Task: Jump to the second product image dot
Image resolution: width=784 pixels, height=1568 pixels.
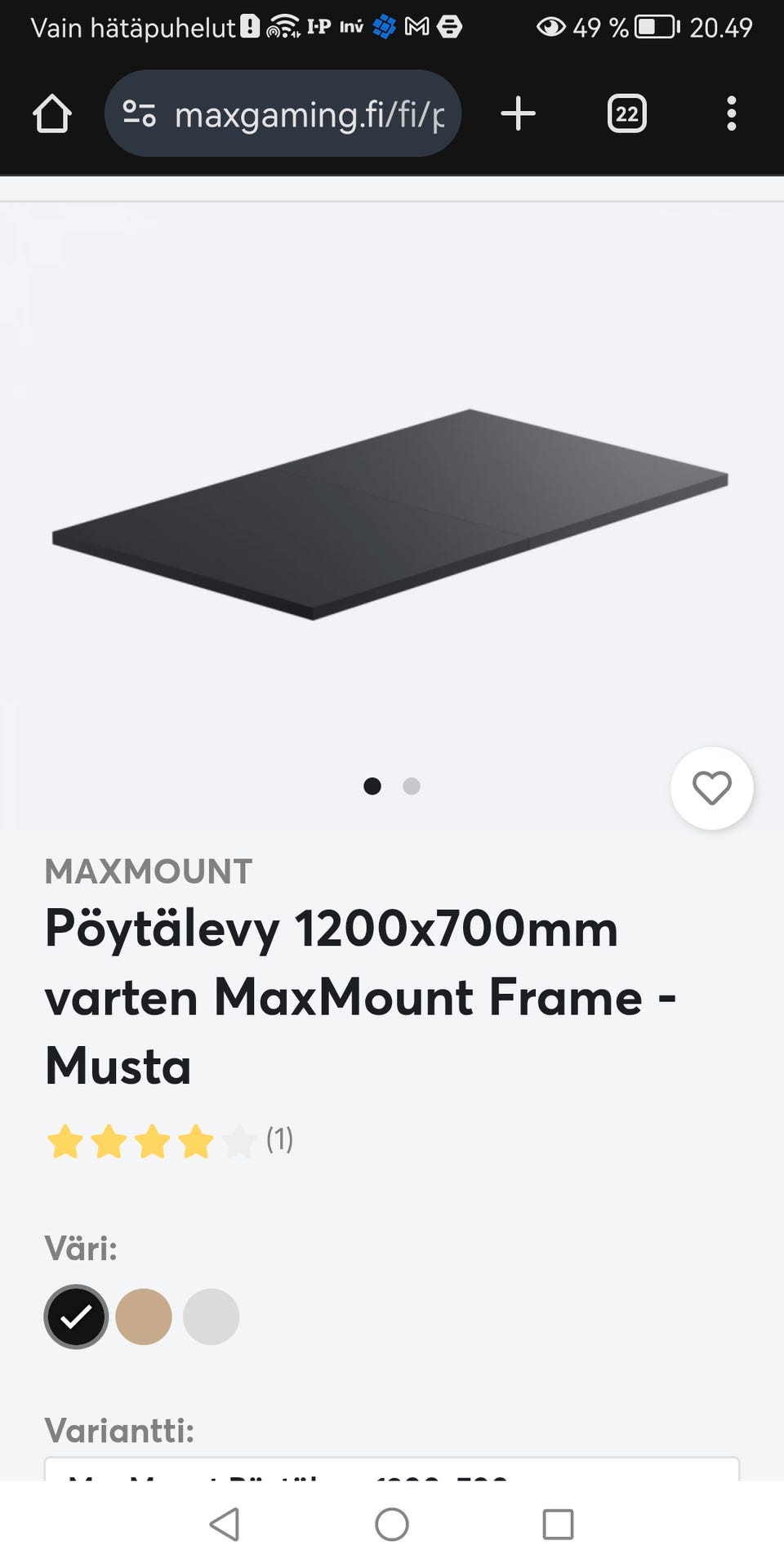Action: [412, 786]
